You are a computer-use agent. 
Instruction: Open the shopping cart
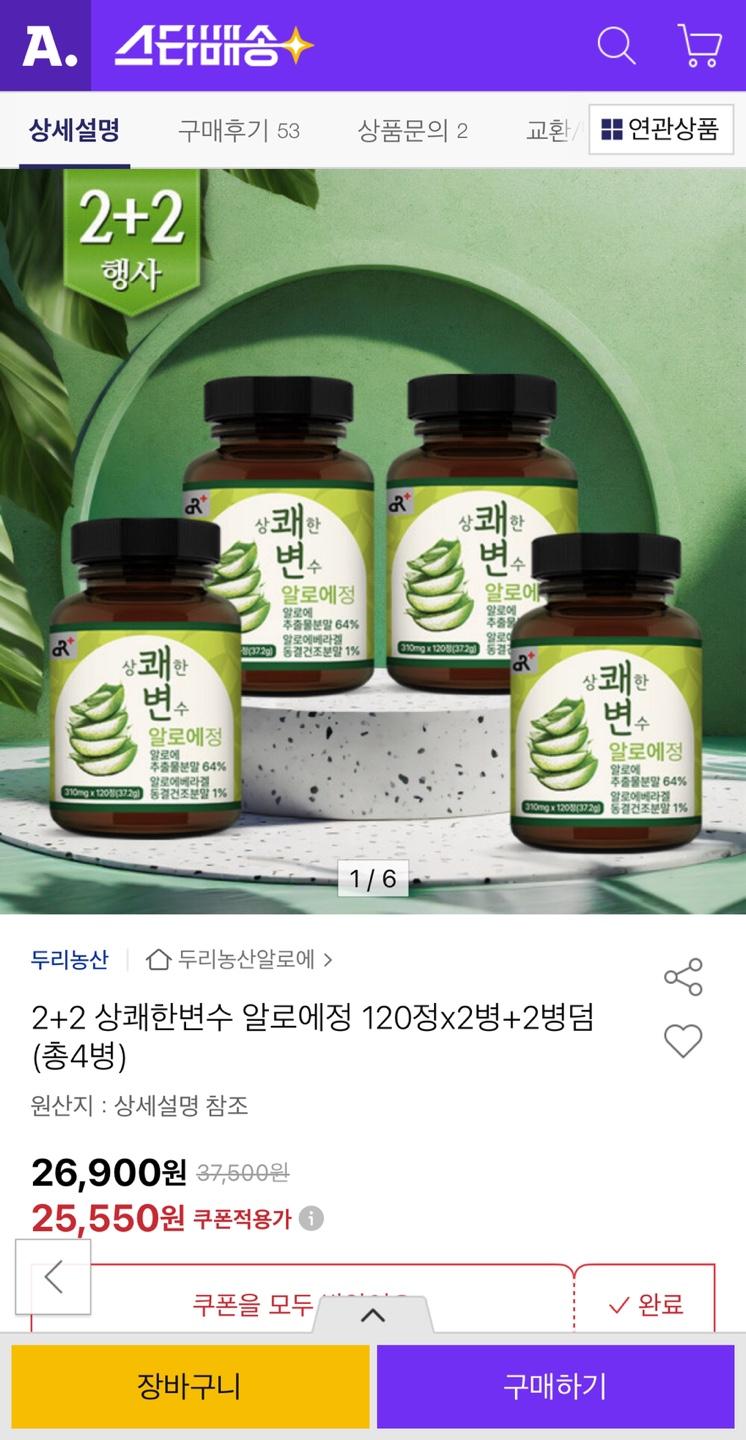click(699, 45)
